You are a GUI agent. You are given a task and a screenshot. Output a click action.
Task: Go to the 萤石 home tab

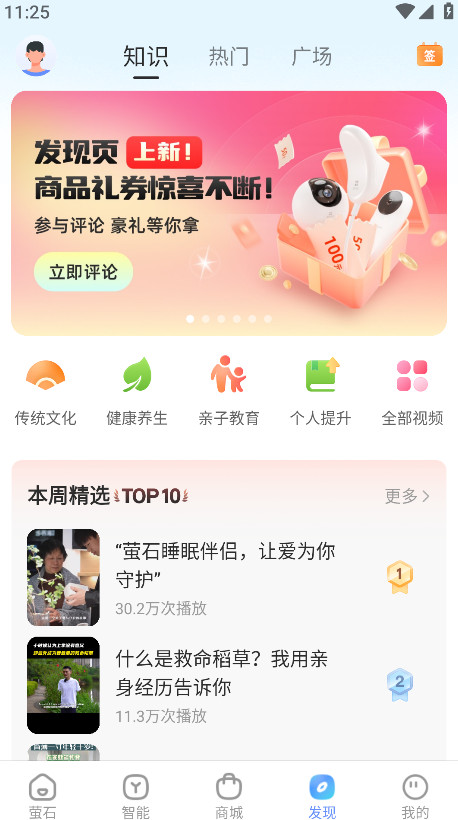pyautogui.click(x=42, y=795)
